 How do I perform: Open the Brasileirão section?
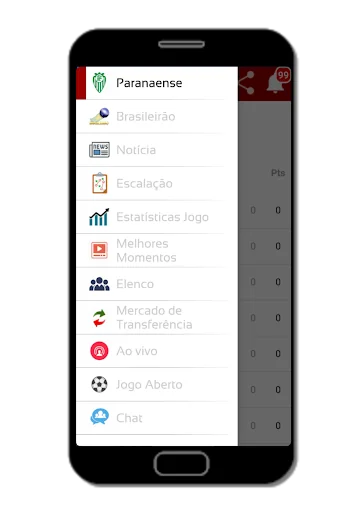[157, 116]
